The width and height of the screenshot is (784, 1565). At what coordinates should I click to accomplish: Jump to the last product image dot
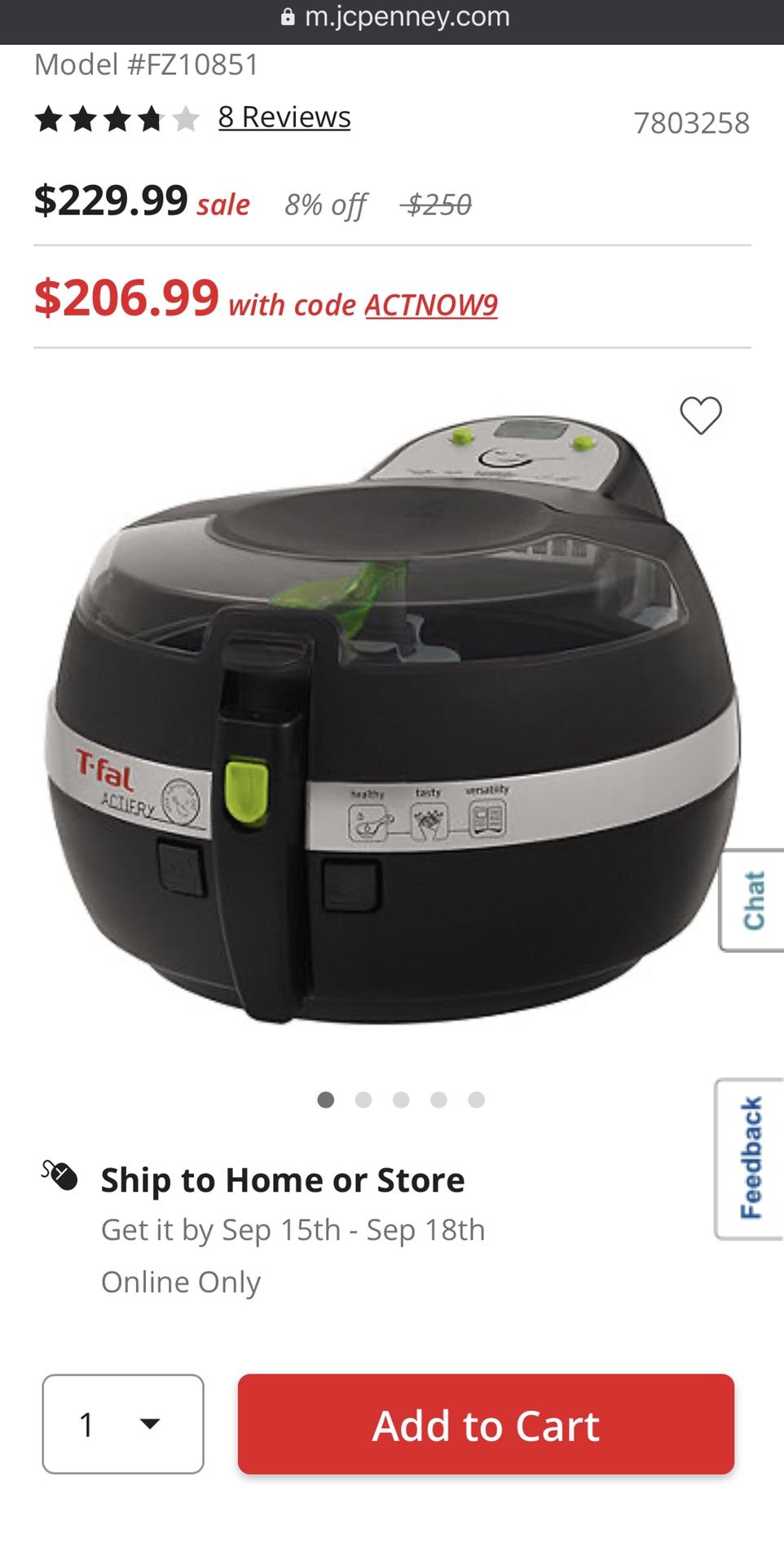(477, 1100)
